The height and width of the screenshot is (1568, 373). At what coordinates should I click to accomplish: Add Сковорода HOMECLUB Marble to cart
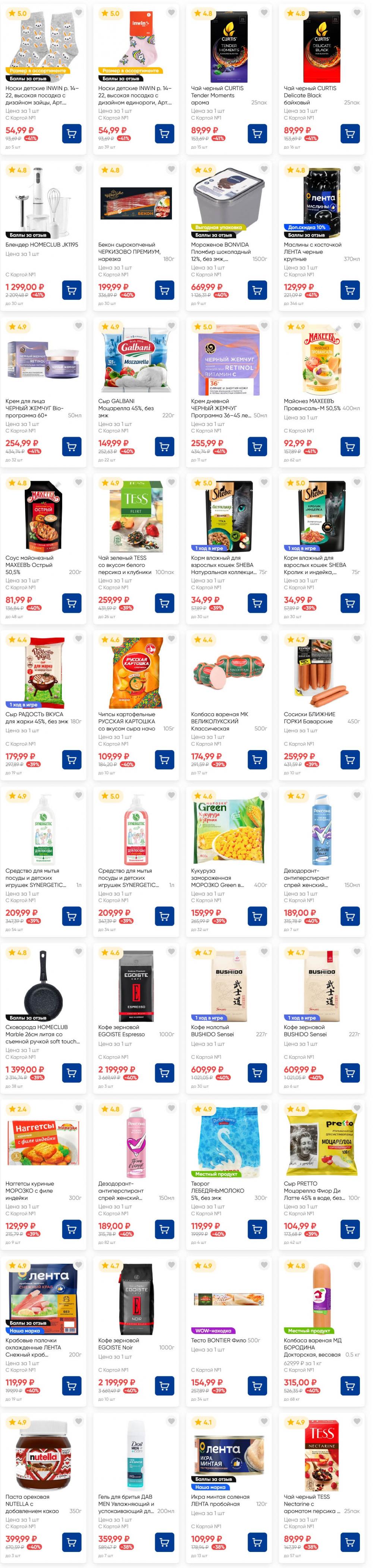click(x=72, y=1073)
